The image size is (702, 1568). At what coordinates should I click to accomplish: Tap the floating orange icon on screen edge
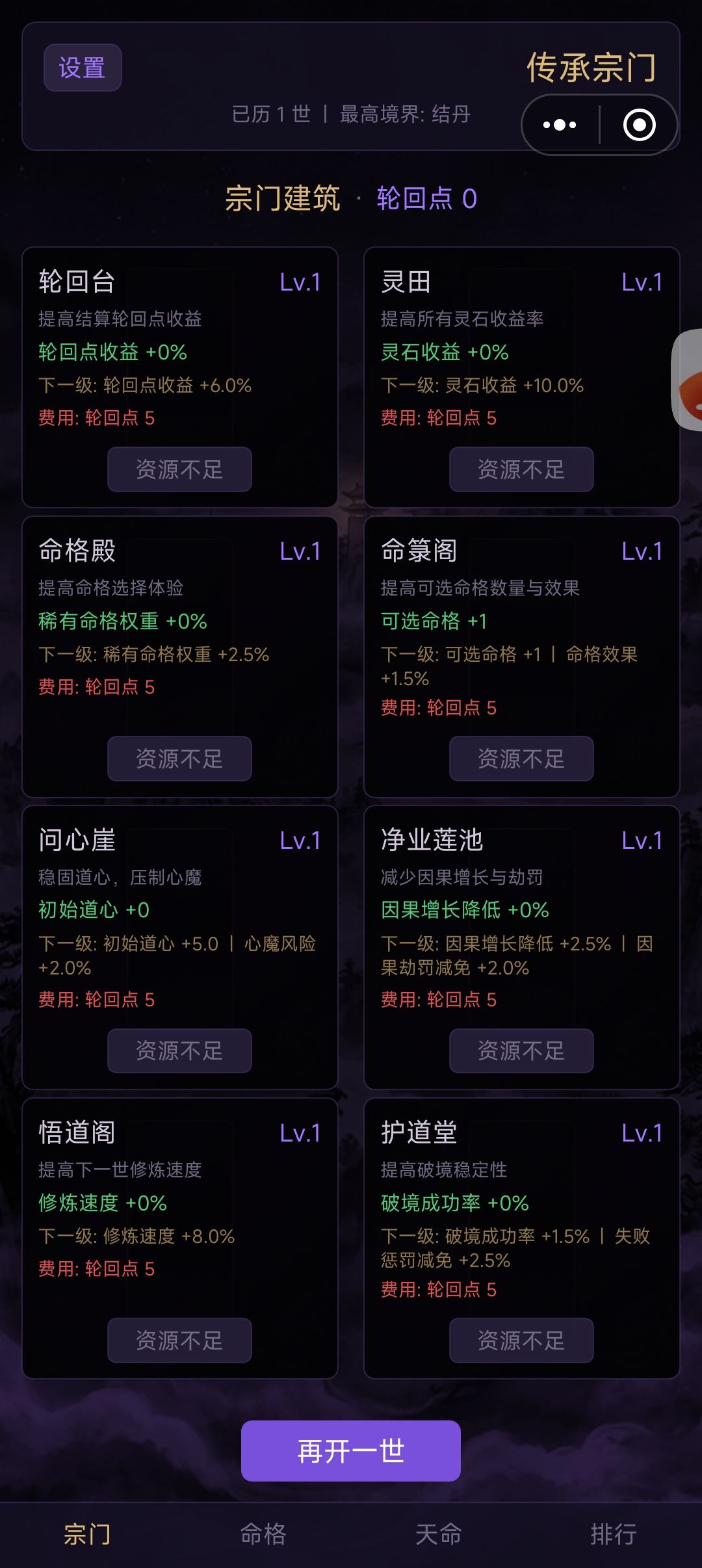pyautogui.click(x=691, y=384)
